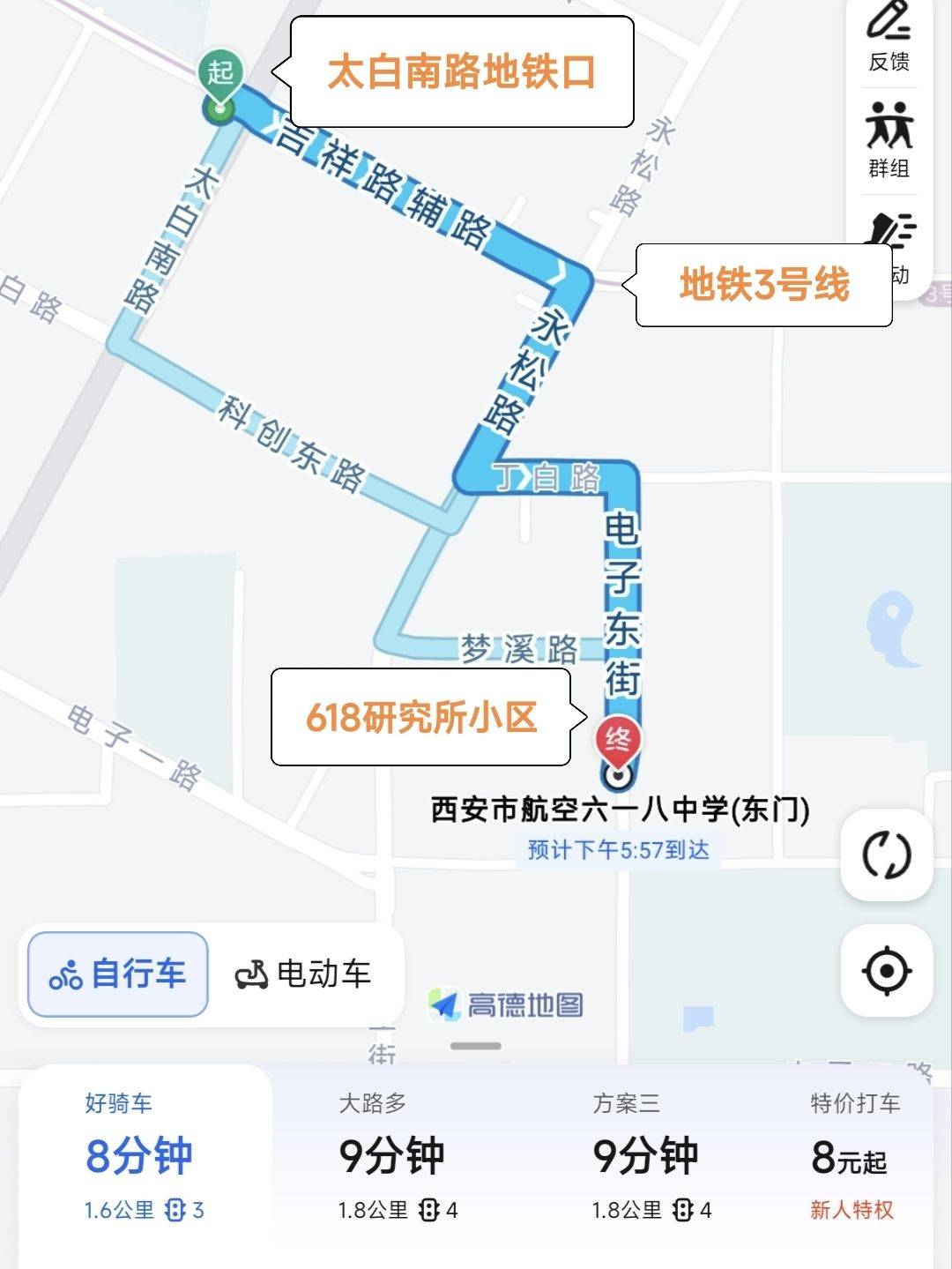Refresh the route with the circular arrows
952x1269 pixels.
pyautogui.click(x=887, y=855)
